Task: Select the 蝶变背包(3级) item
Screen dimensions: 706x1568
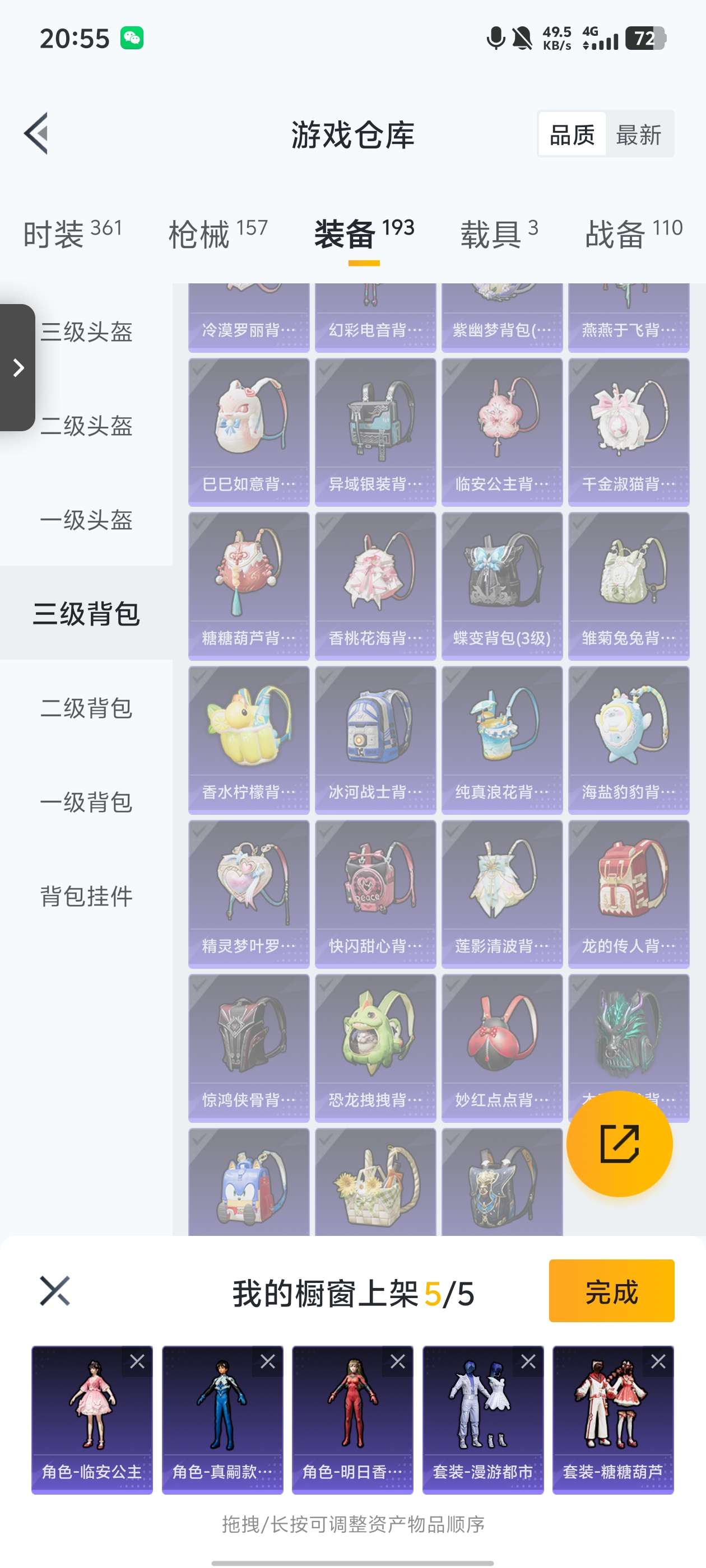Action: point(502,586)
